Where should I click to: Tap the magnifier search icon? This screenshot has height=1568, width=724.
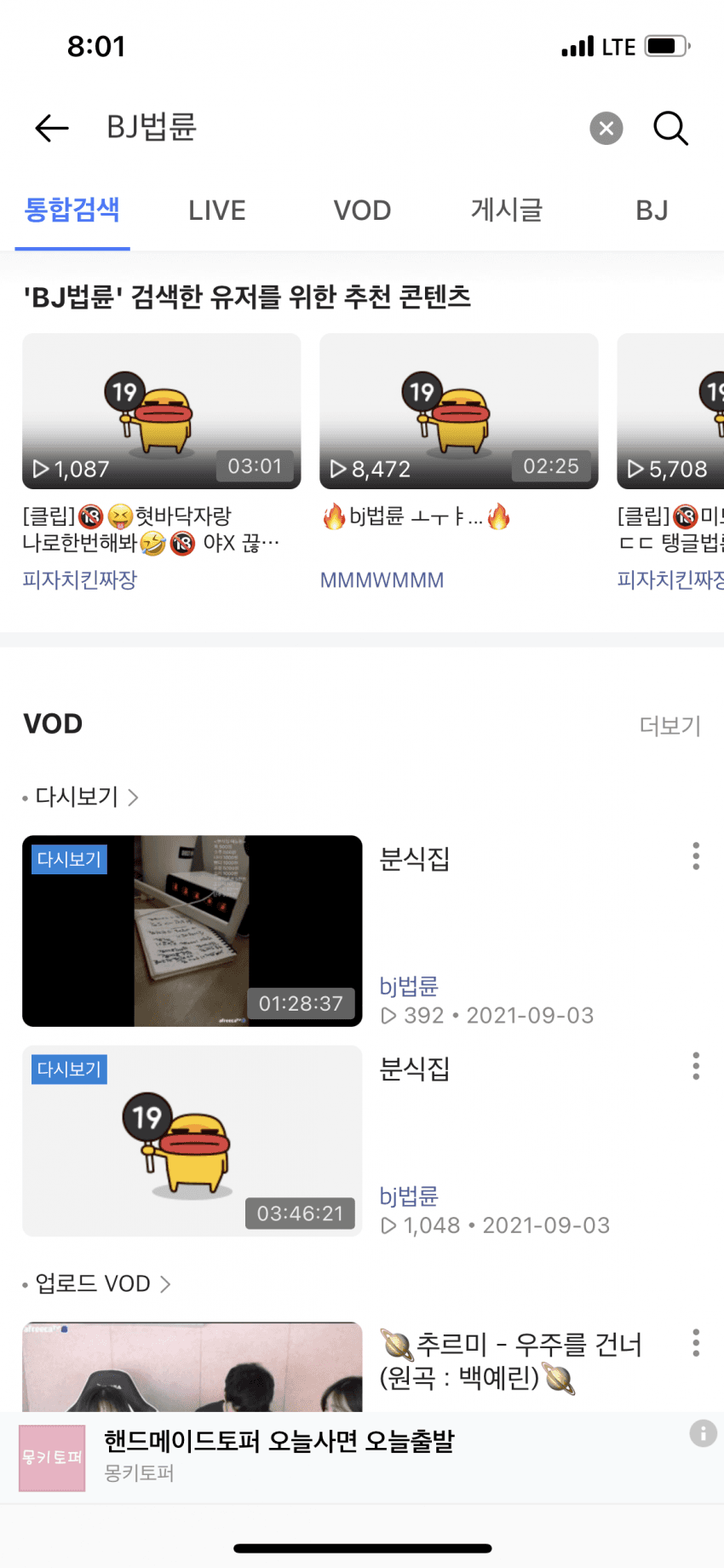[x=670, y=129]
